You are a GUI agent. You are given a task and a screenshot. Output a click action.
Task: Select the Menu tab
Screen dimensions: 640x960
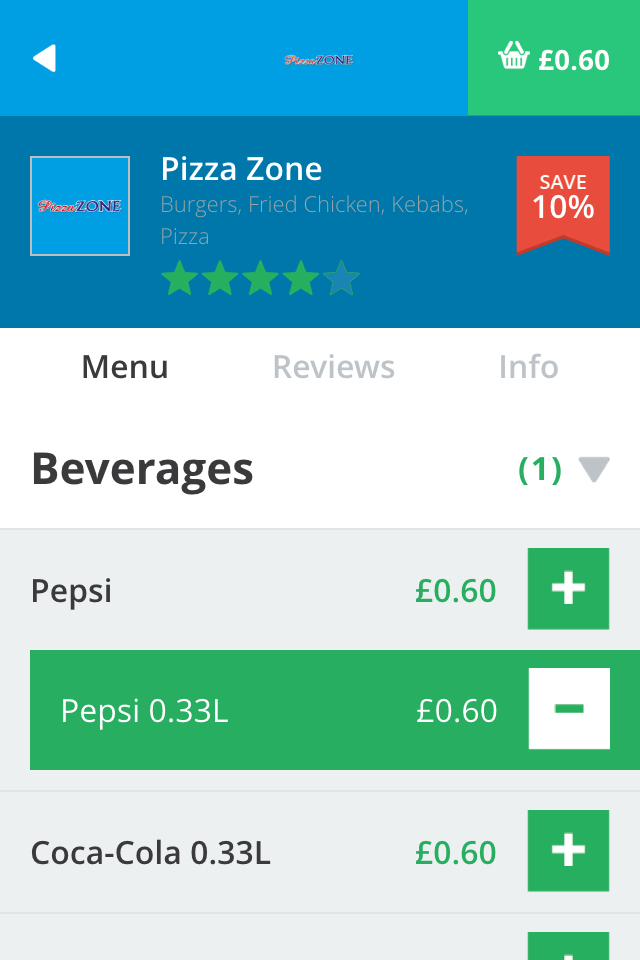tap(125, 367)
